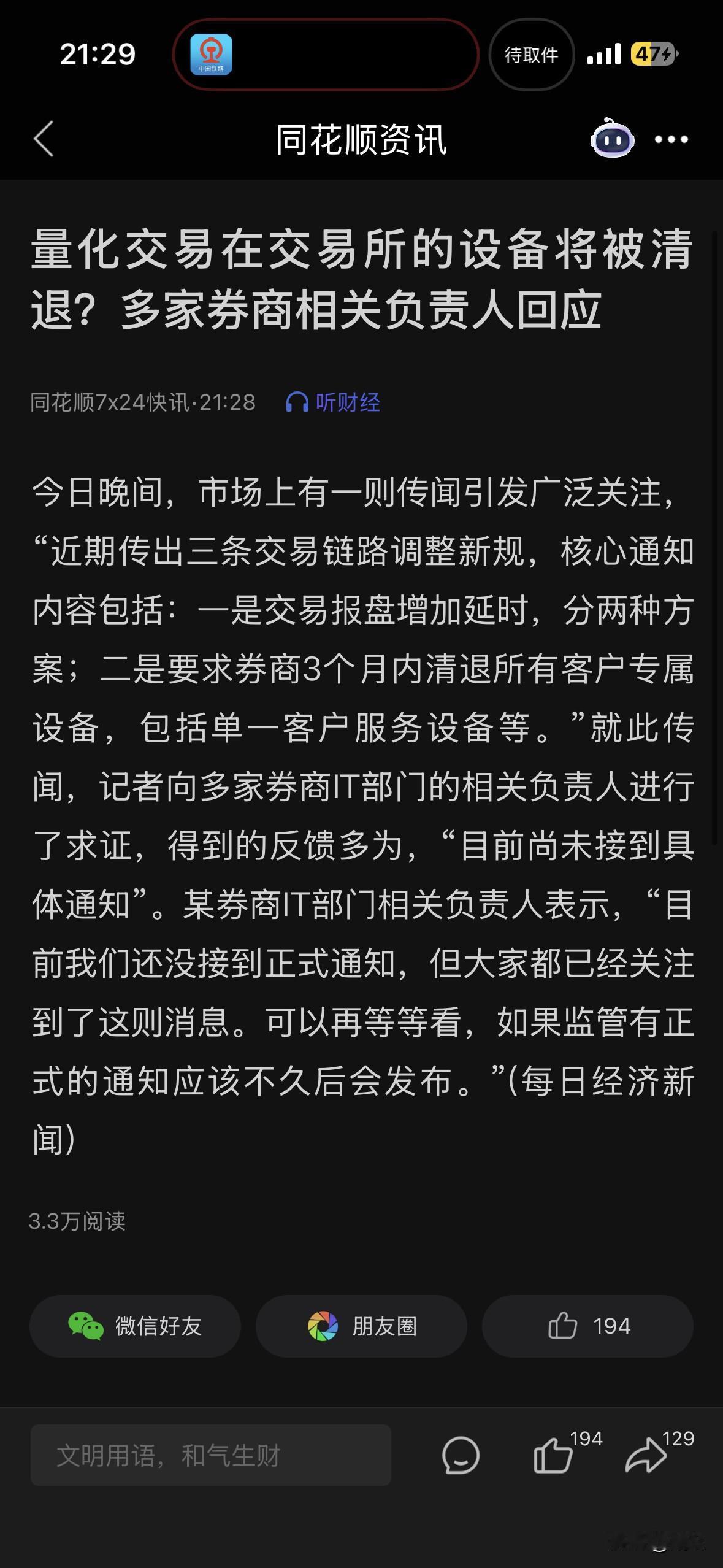The image size is (723, 1568).
Task: Open the AI assistant robot icon
Action: click(x=613, y=140)
